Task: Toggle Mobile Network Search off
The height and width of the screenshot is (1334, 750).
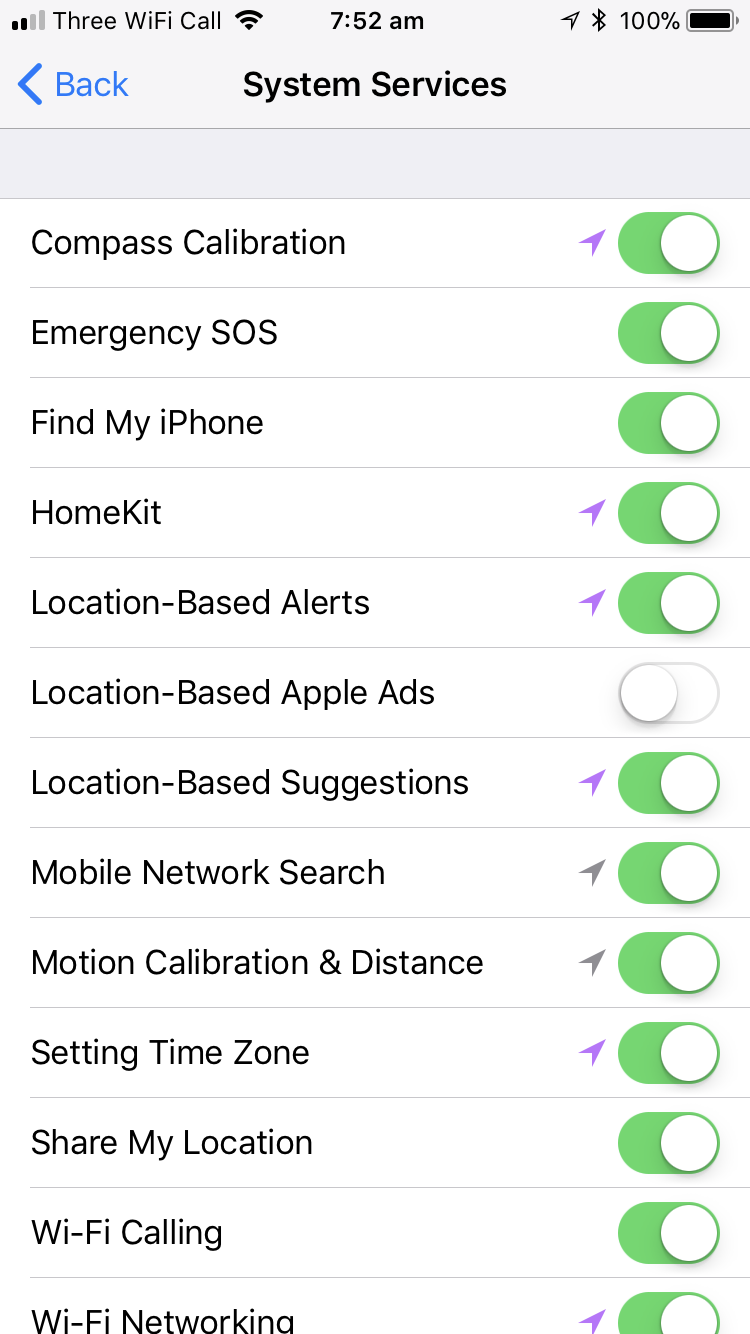Action: point(669,873)
